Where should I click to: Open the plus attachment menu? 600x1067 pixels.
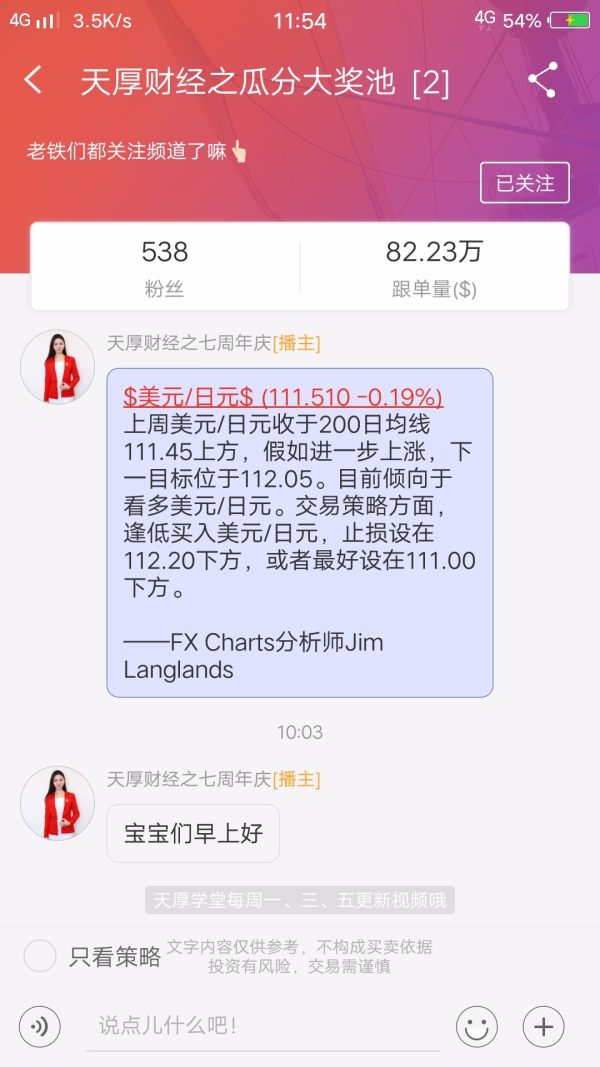(x=543, y=1026)
